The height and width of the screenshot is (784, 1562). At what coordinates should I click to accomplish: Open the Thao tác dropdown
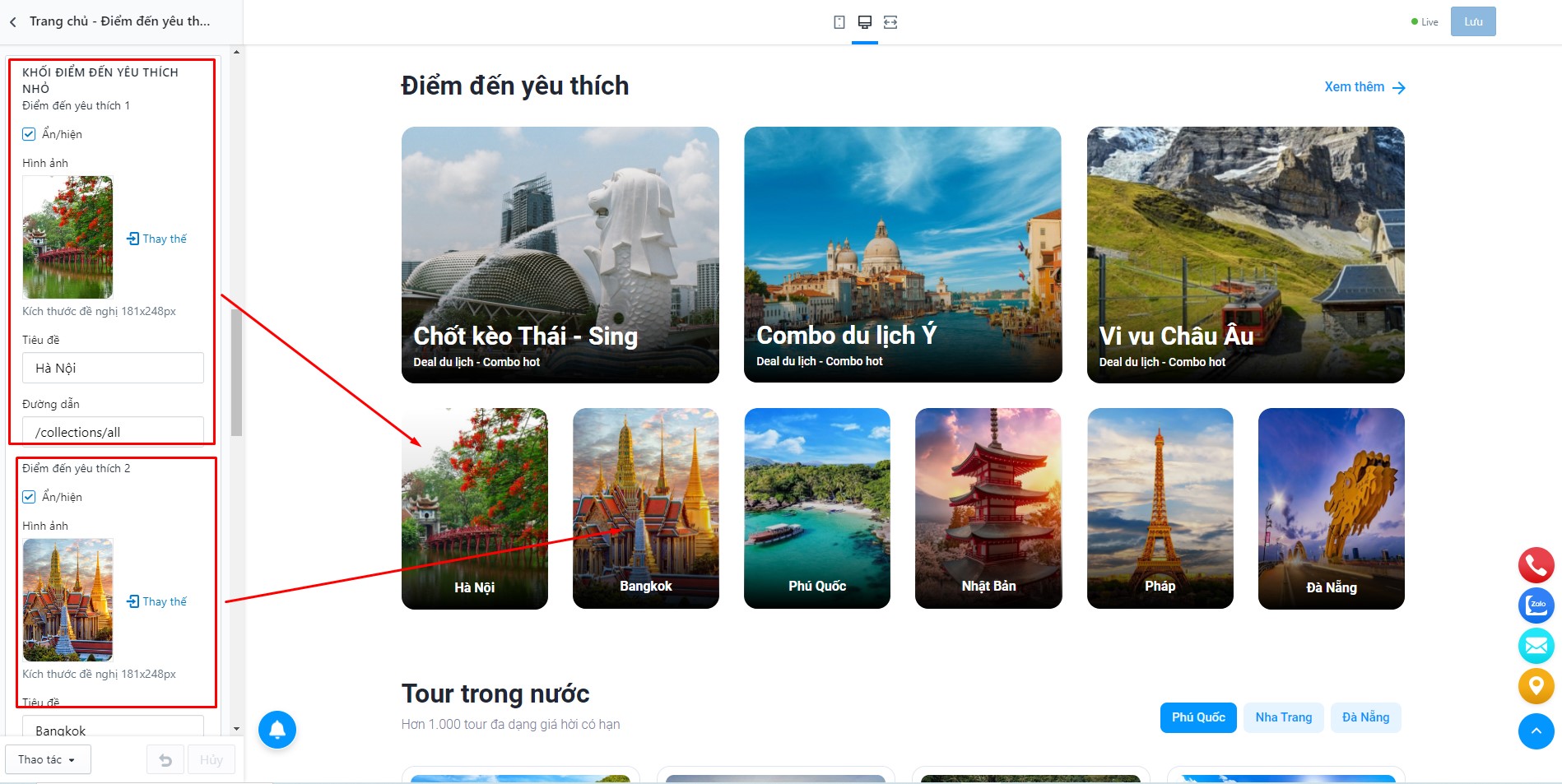tap(48, 759)
